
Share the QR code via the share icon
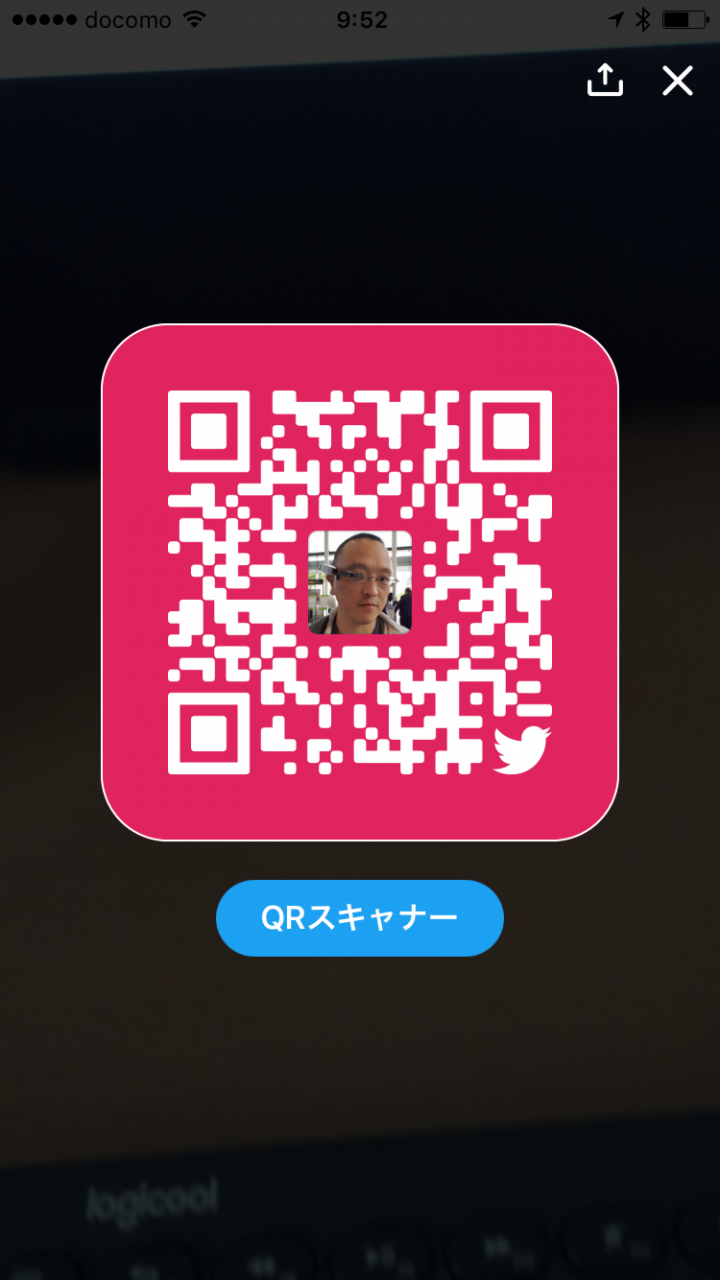pyautogui.click(x=604, y=80)
